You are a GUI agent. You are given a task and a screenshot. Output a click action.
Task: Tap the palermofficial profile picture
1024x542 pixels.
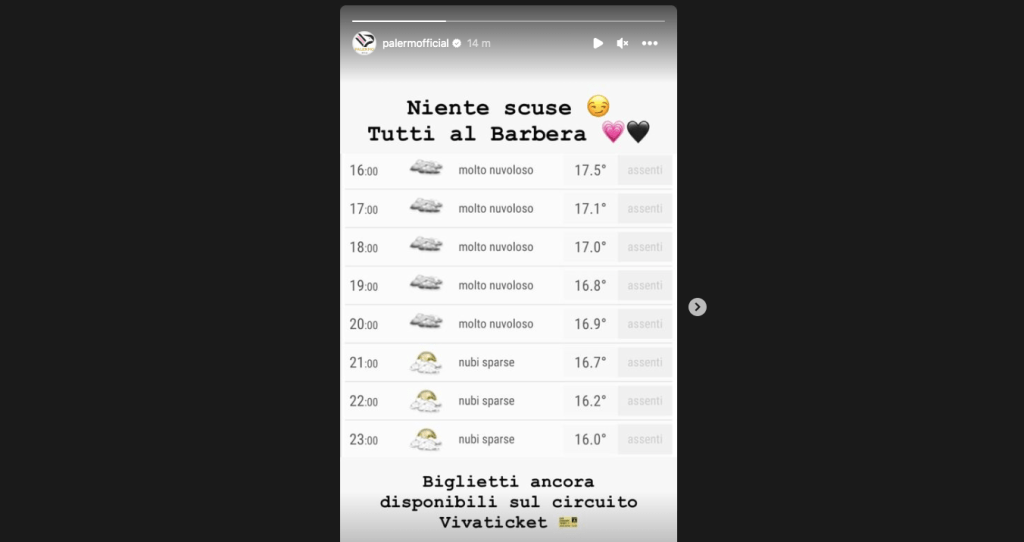[x=364, y=43]
